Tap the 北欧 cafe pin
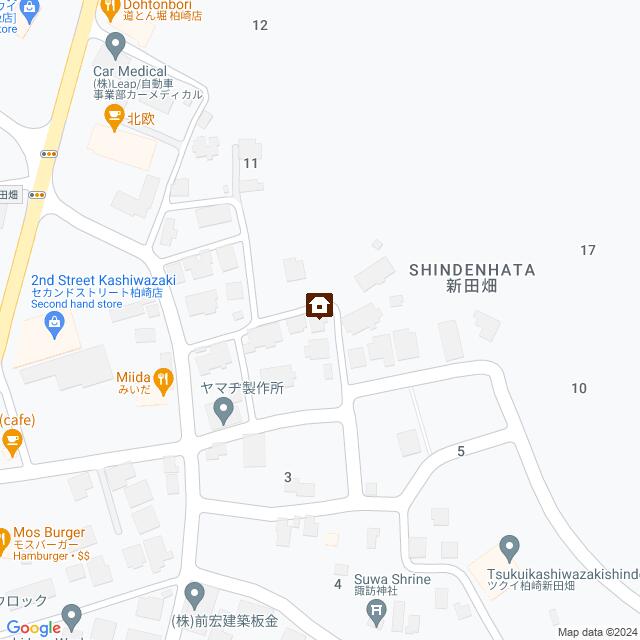 click(x=115, y=117)
